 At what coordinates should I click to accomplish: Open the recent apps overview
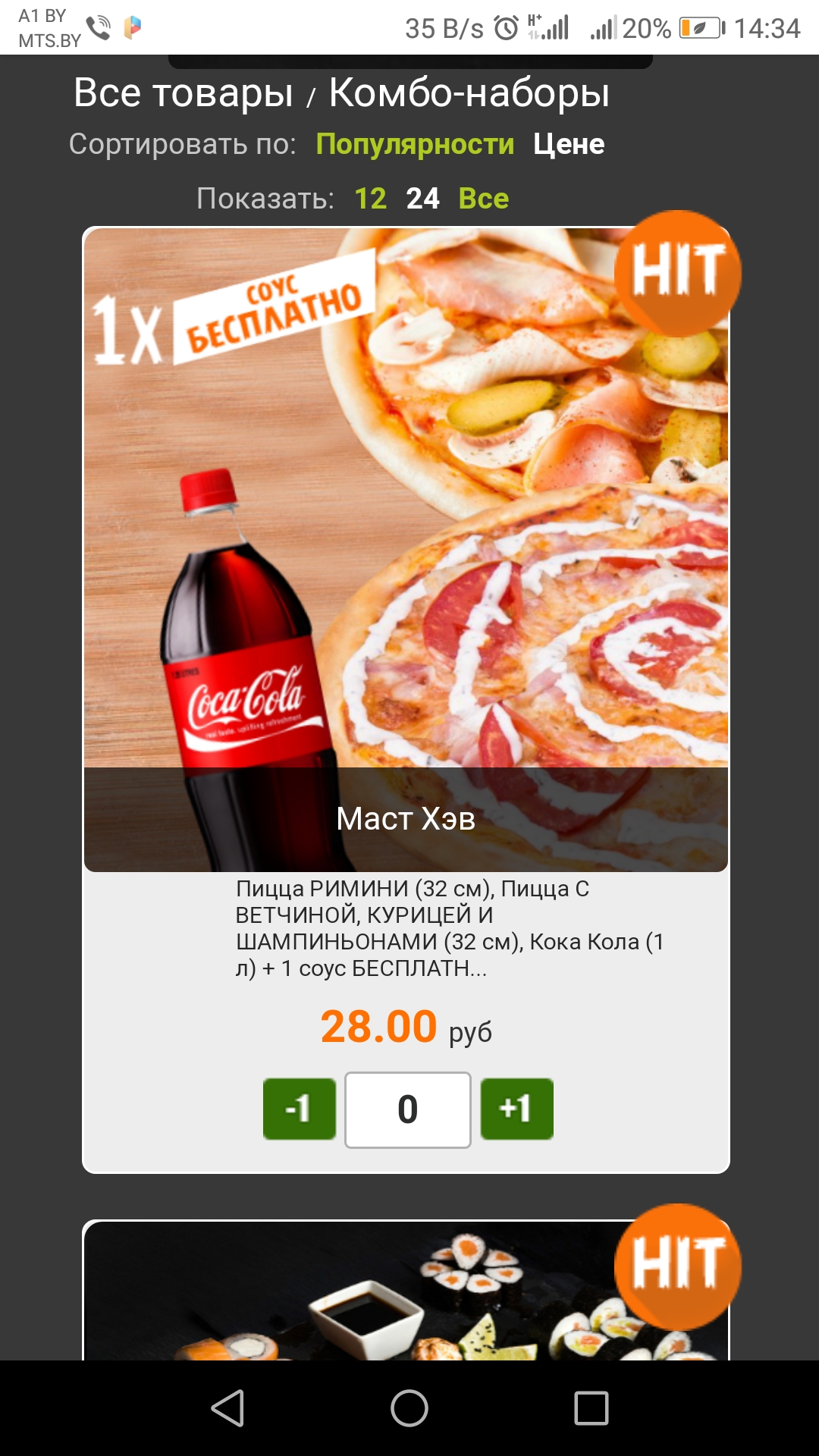pyautogui.click(x=591, y=1408)
